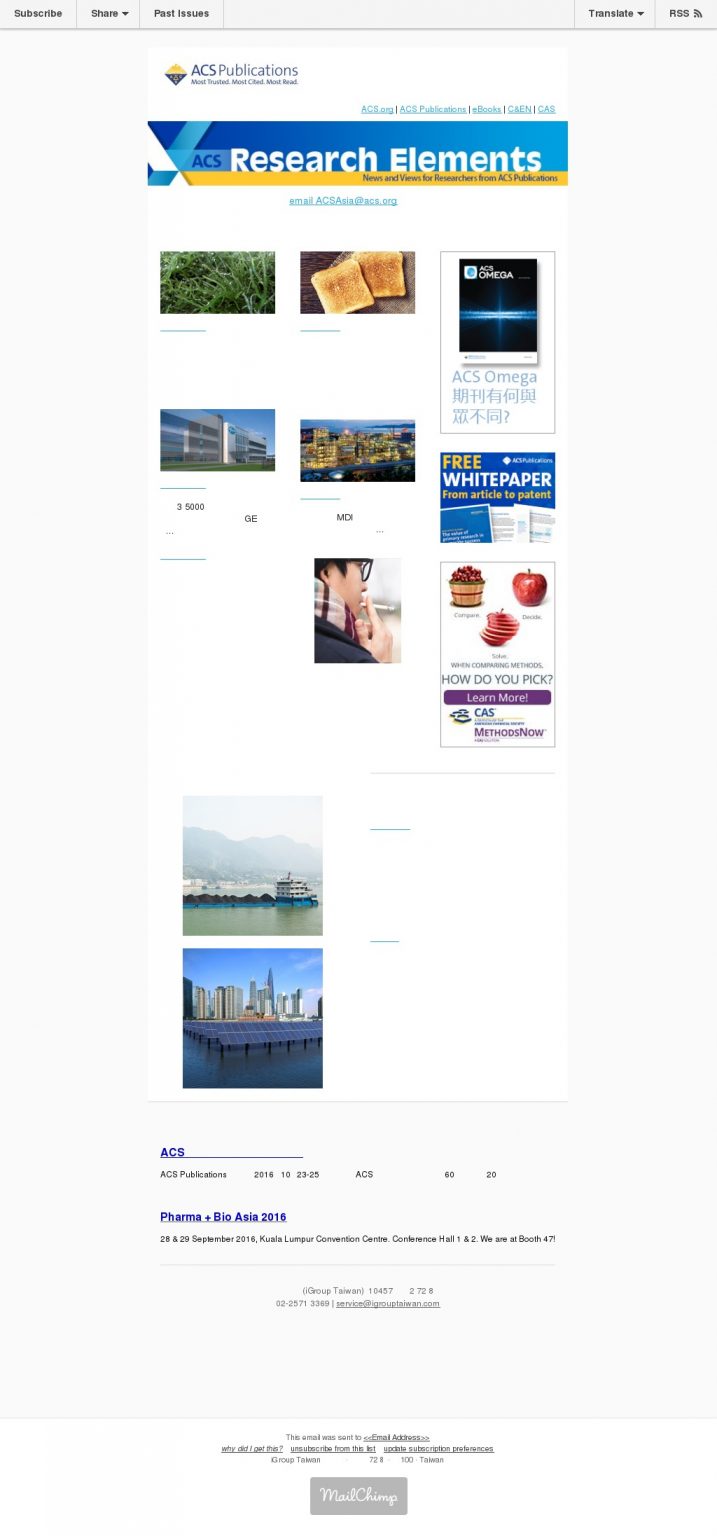The width and height of the screenshot is (717, 1536).
Task: Tap the Subscribe button
Action: [38, 14]
